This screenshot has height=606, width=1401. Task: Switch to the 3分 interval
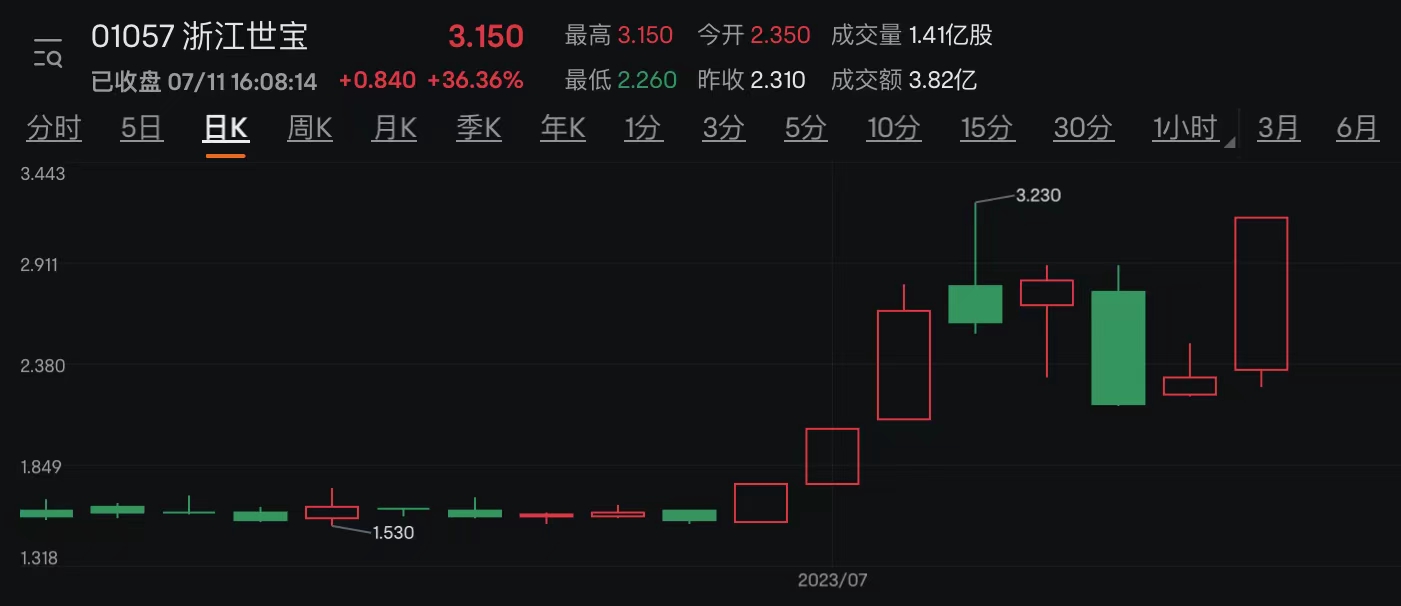click(x=723, y=128)
